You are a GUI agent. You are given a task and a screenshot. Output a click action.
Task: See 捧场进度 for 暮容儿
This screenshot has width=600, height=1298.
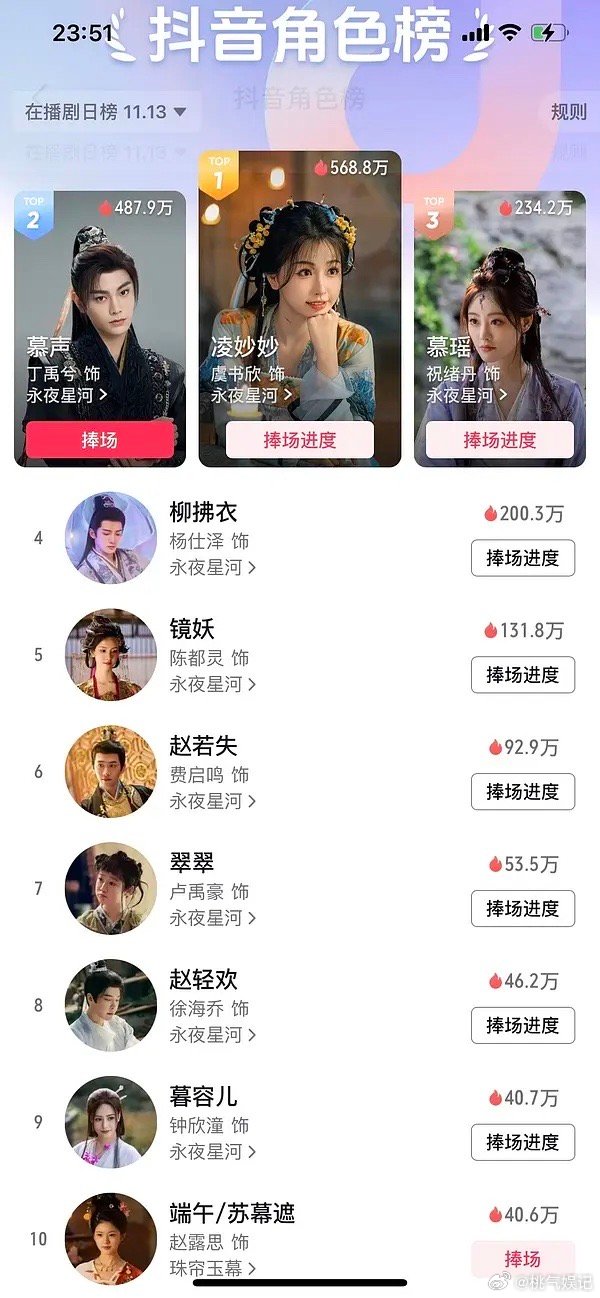[522, 1142]
